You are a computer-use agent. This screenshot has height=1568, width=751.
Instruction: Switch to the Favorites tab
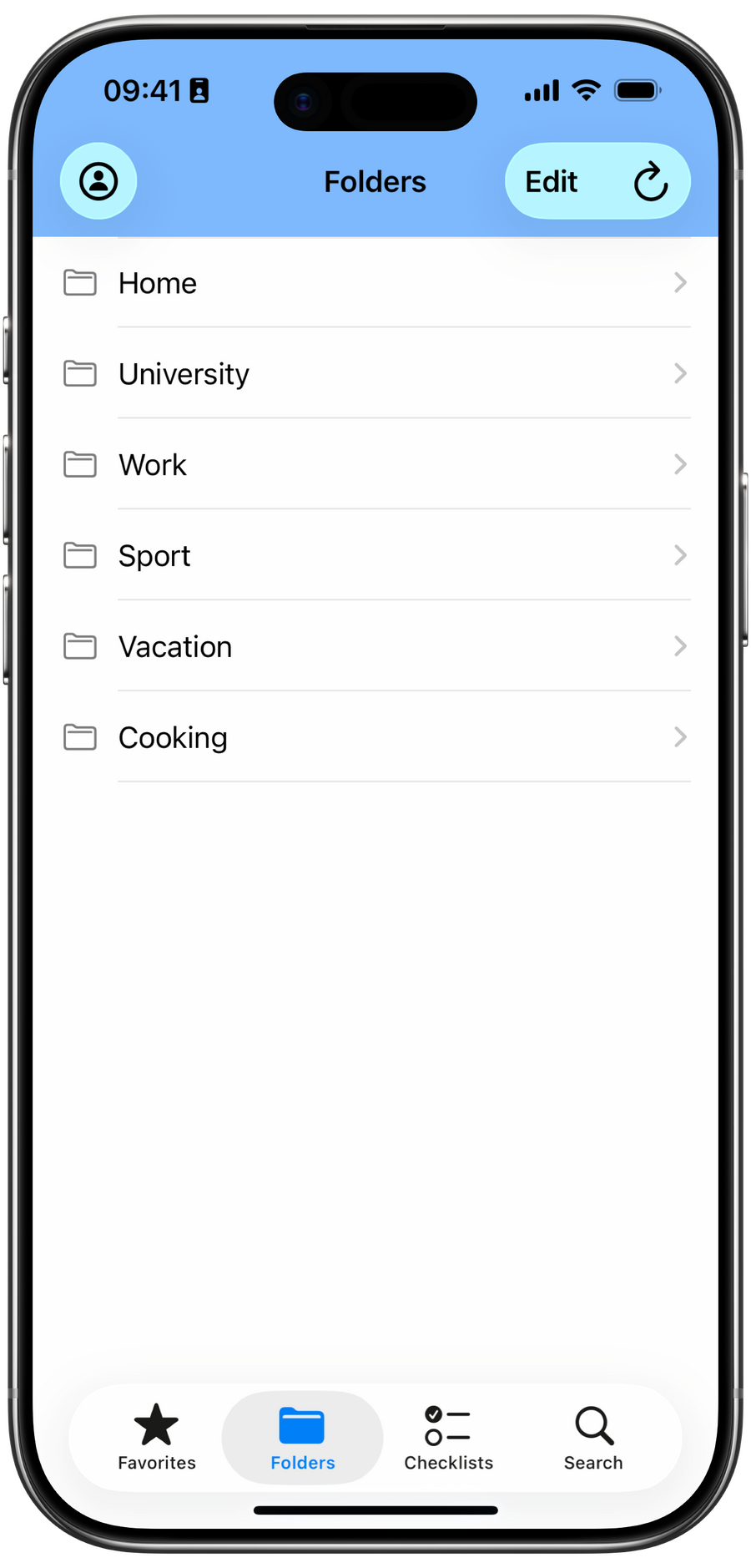[157, 1438]
